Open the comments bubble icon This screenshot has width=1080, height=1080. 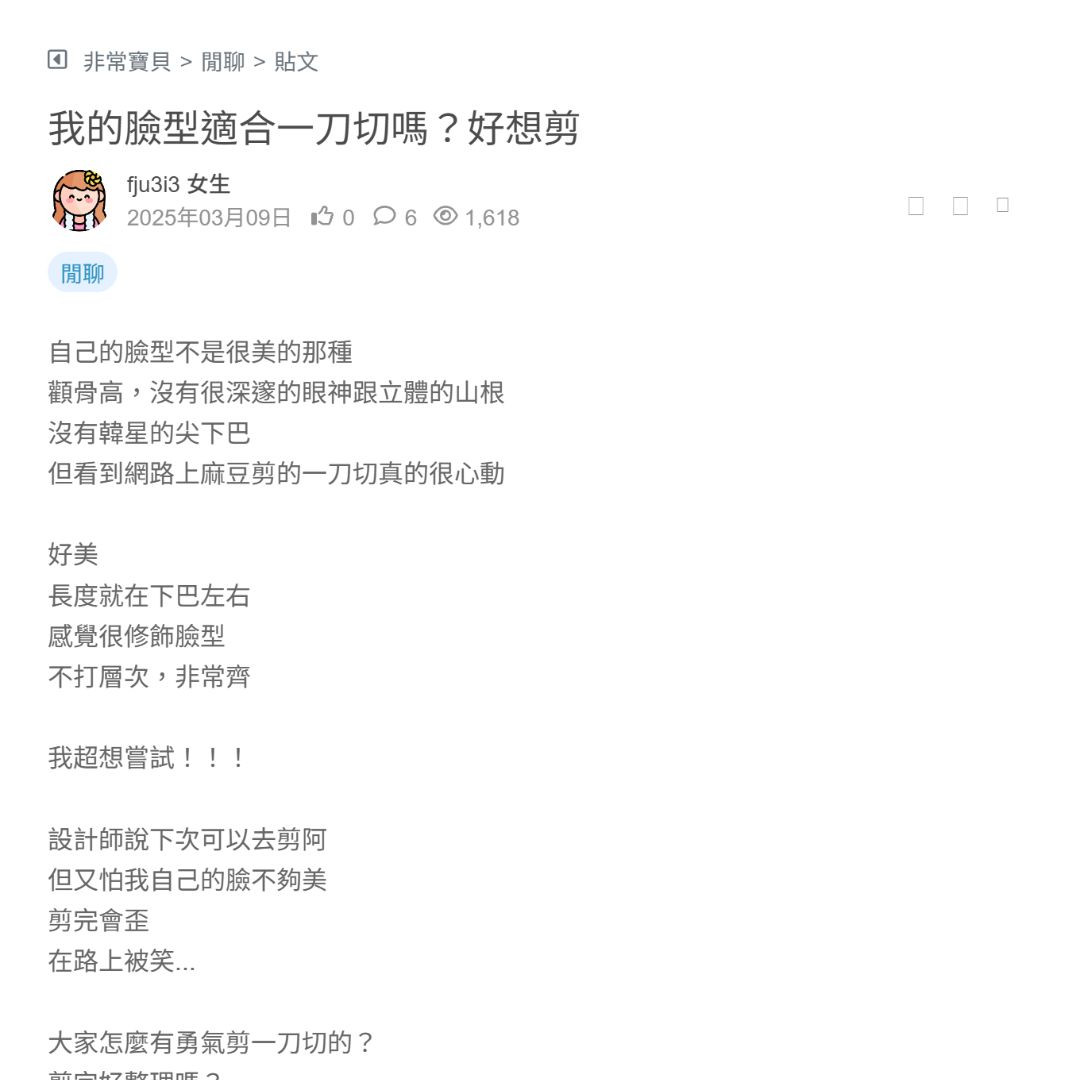(384, 217)
